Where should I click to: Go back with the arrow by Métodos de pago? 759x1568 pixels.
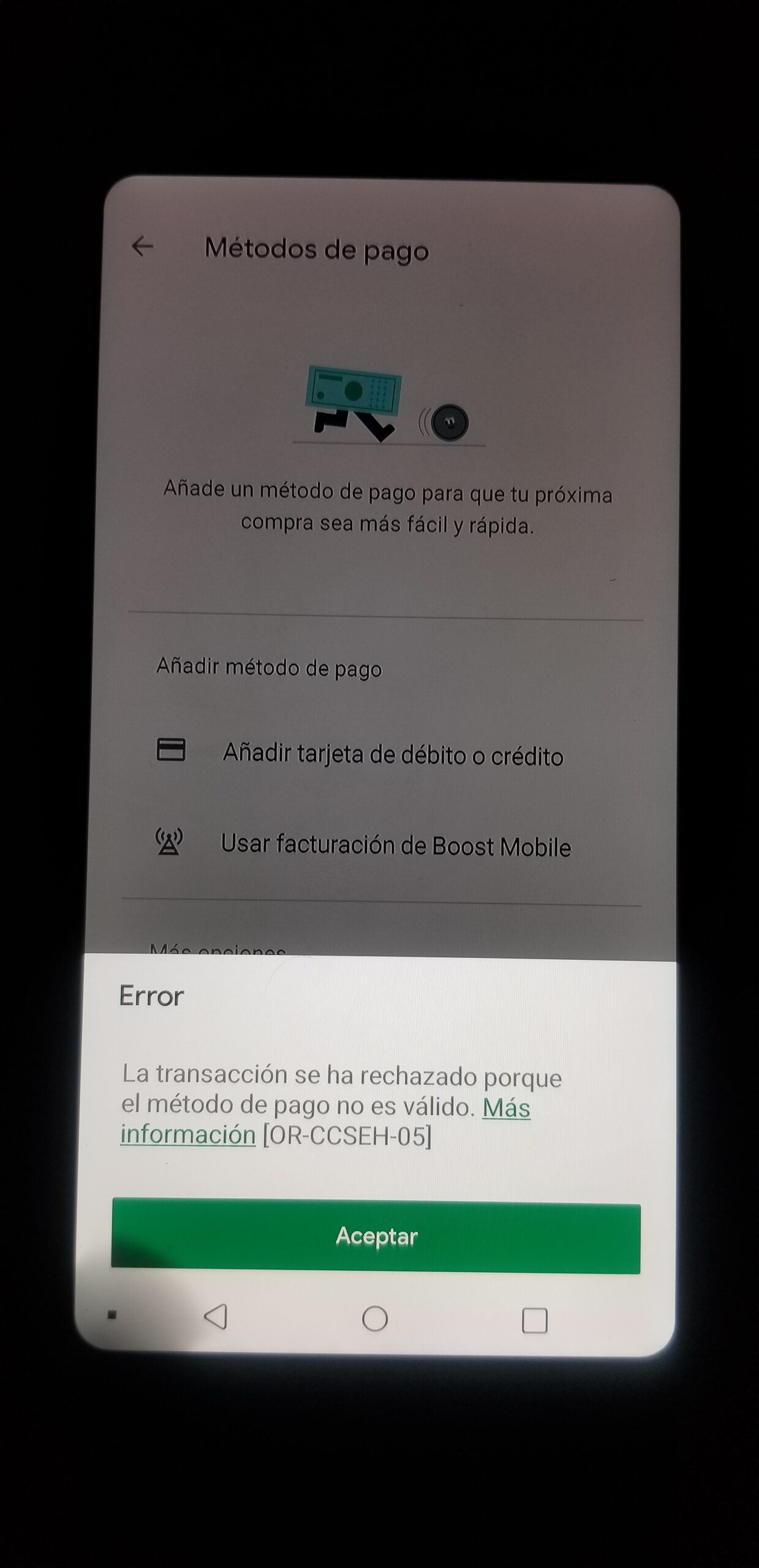click(142, 247)
